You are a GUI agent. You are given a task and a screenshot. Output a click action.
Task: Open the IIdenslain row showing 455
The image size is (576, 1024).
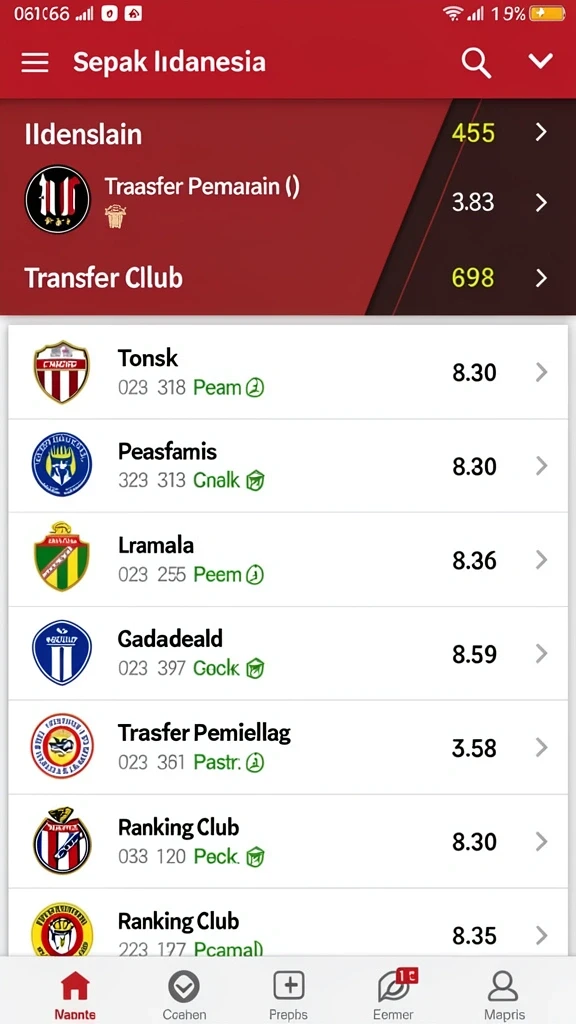(x=288, y=133)
